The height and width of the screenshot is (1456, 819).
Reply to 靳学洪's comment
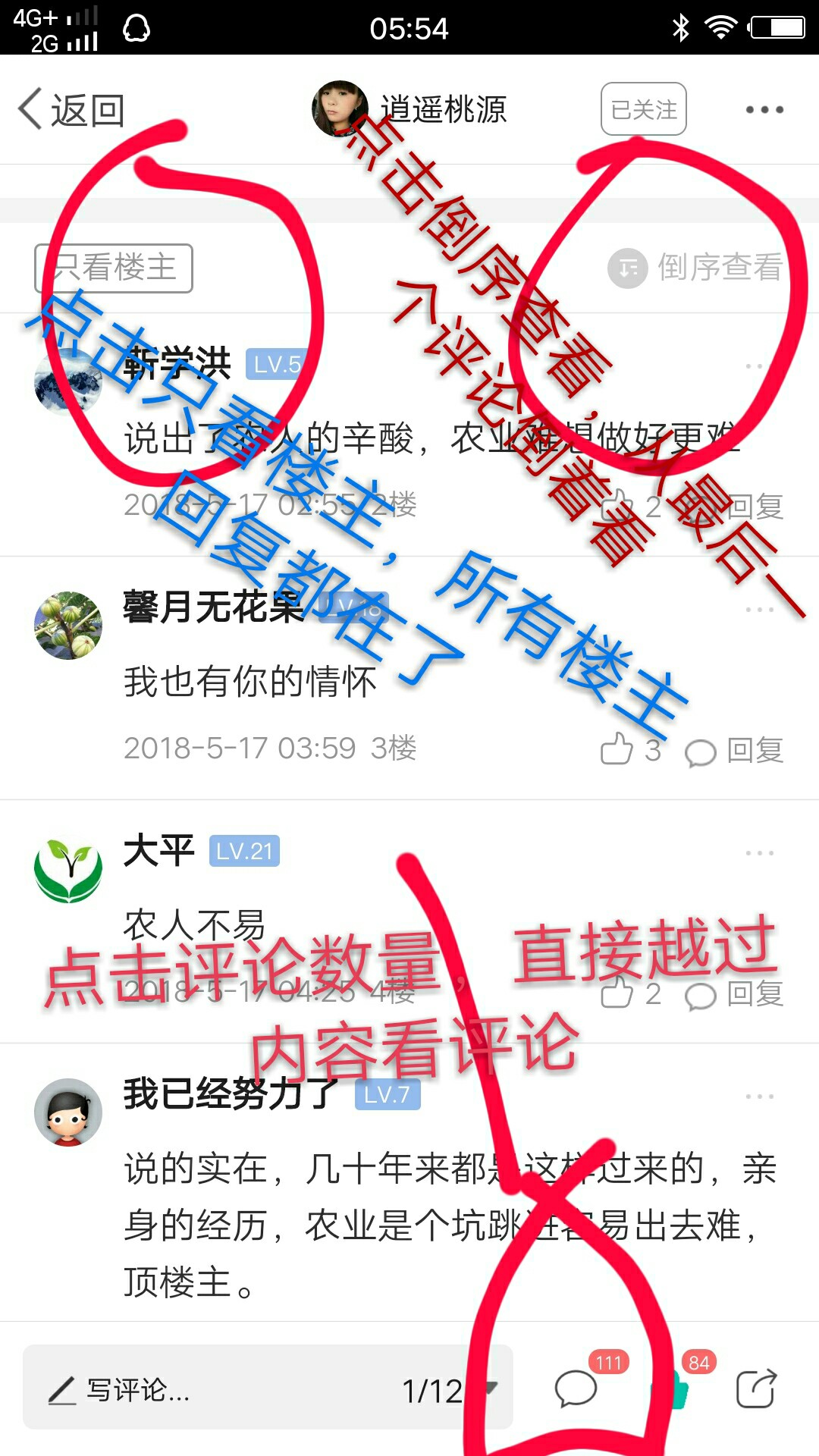734,506
